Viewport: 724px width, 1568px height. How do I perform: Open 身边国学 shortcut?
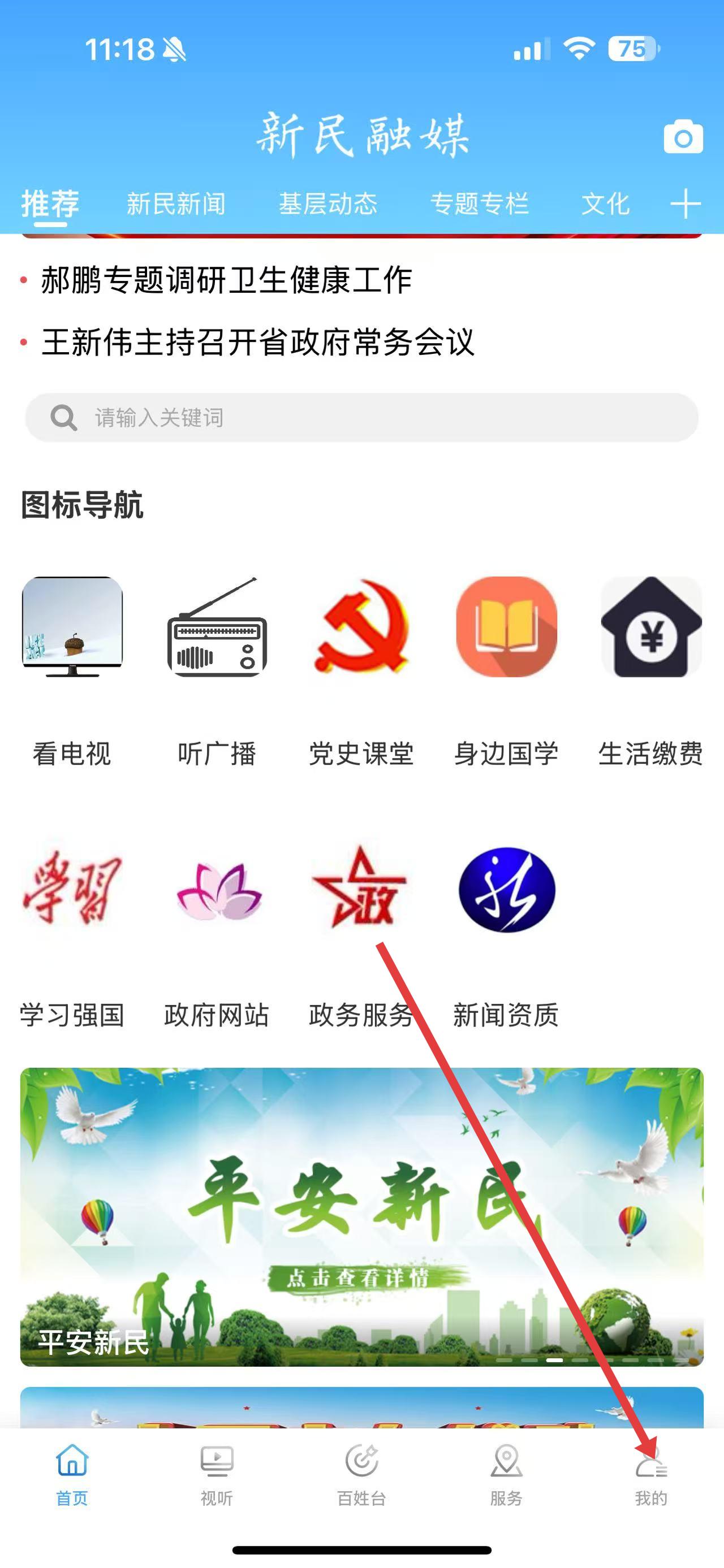click(506, 627)
